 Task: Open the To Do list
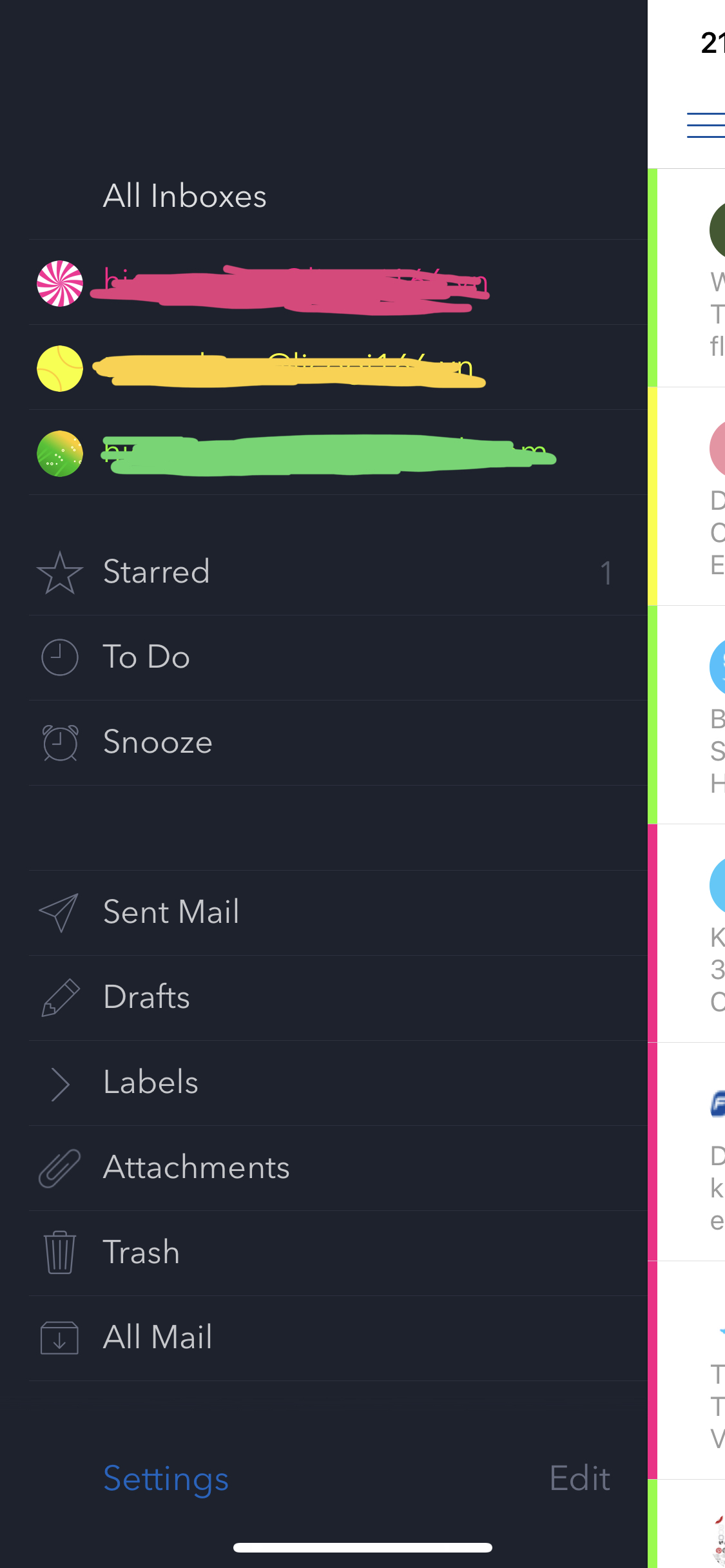(147, 657)
